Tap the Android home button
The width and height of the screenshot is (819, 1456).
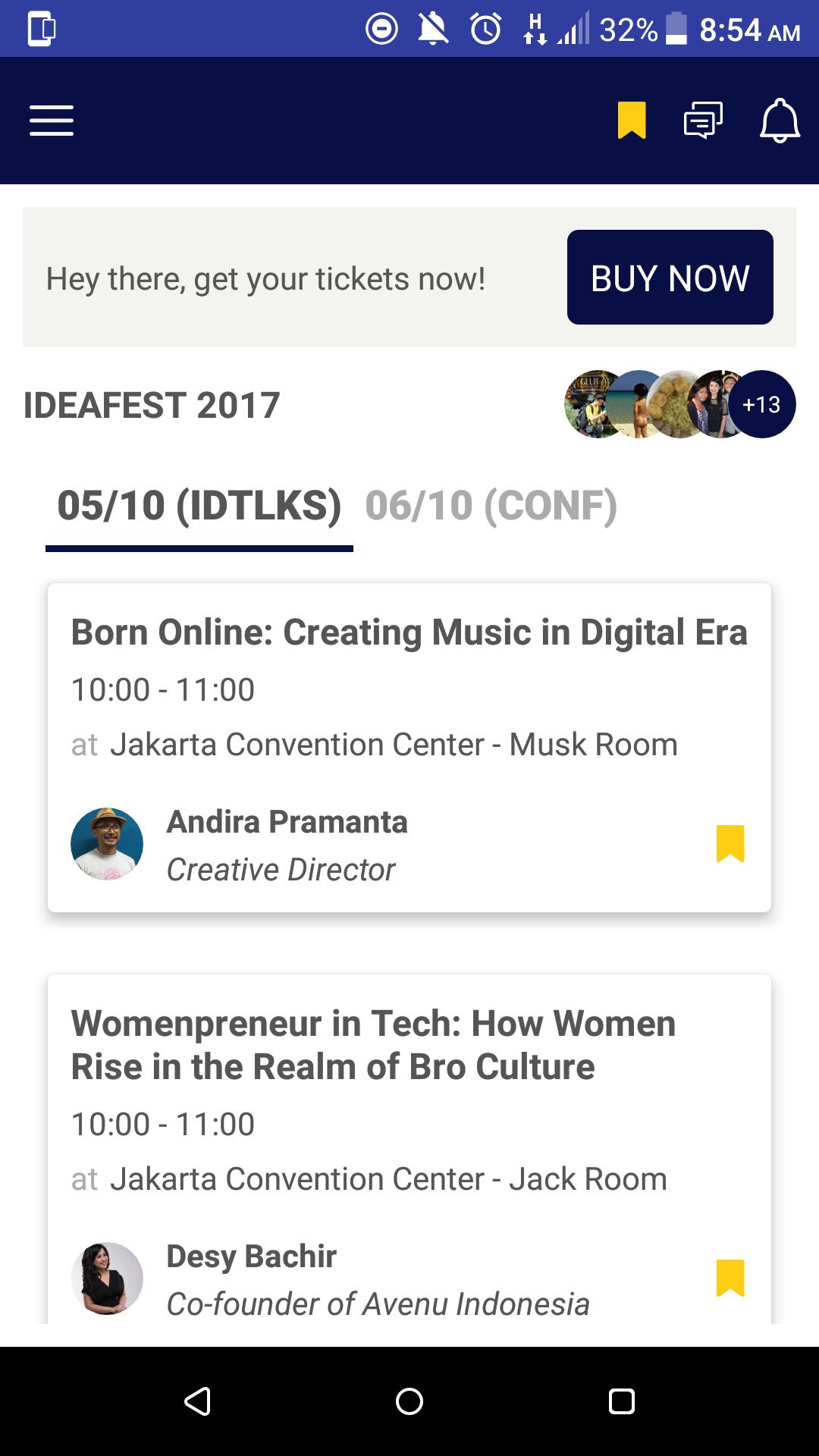tap(409, 1401)
